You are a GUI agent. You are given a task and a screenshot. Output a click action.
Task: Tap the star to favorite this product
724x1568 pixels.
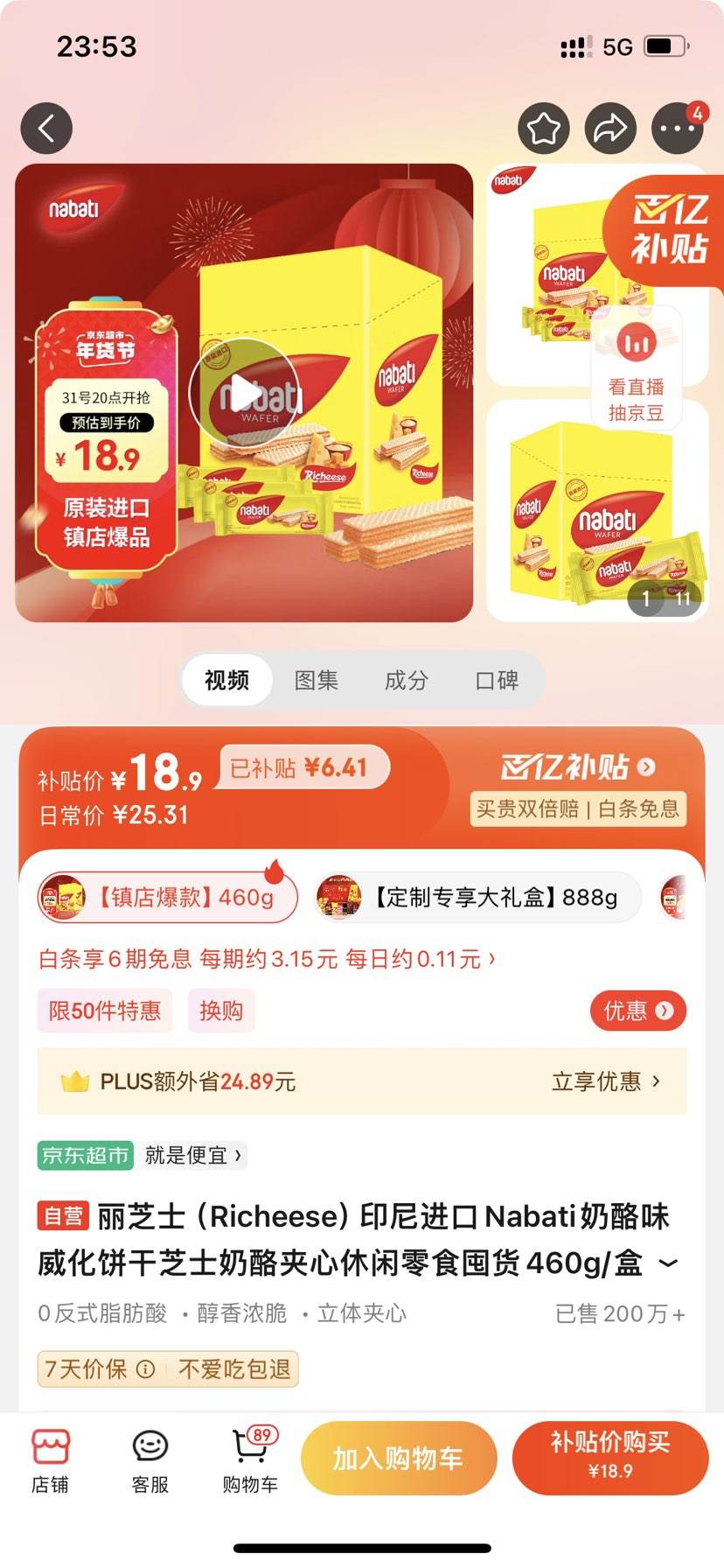tap(543, 128)
